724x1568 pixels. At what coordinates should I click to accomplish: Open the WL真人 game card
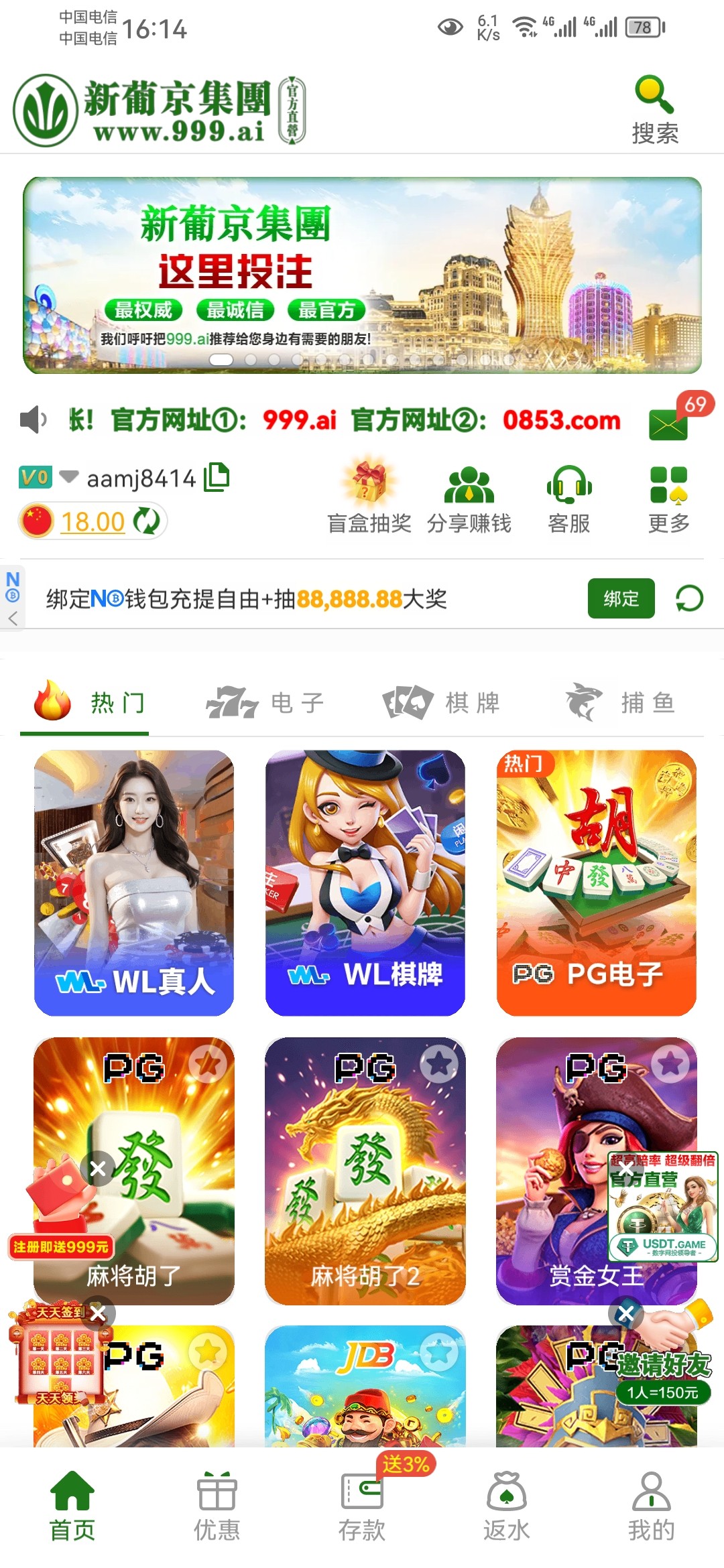(x=134, y=882)
